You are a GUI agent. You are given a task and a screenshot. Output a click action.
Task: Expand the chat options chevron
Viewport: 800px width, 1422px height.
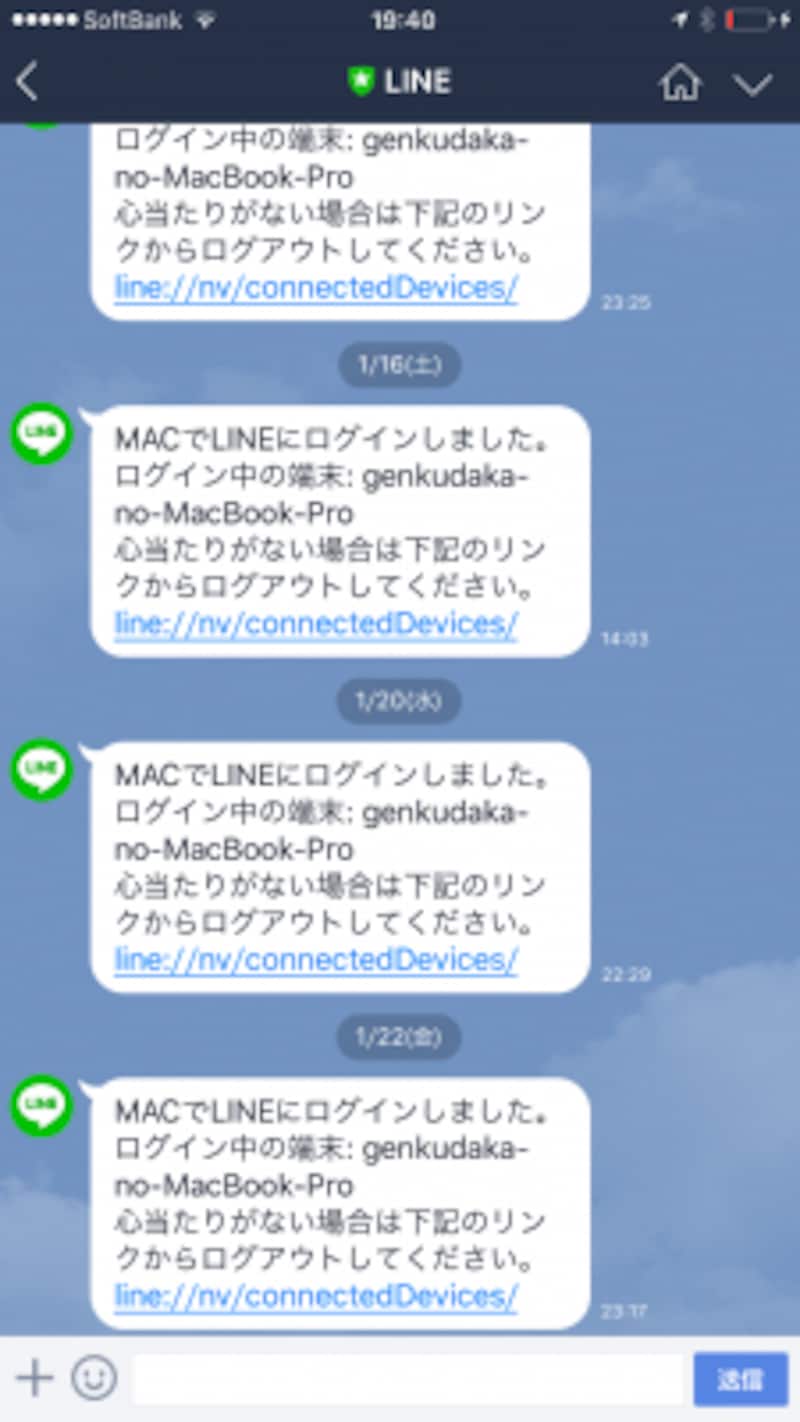[753, 84]
